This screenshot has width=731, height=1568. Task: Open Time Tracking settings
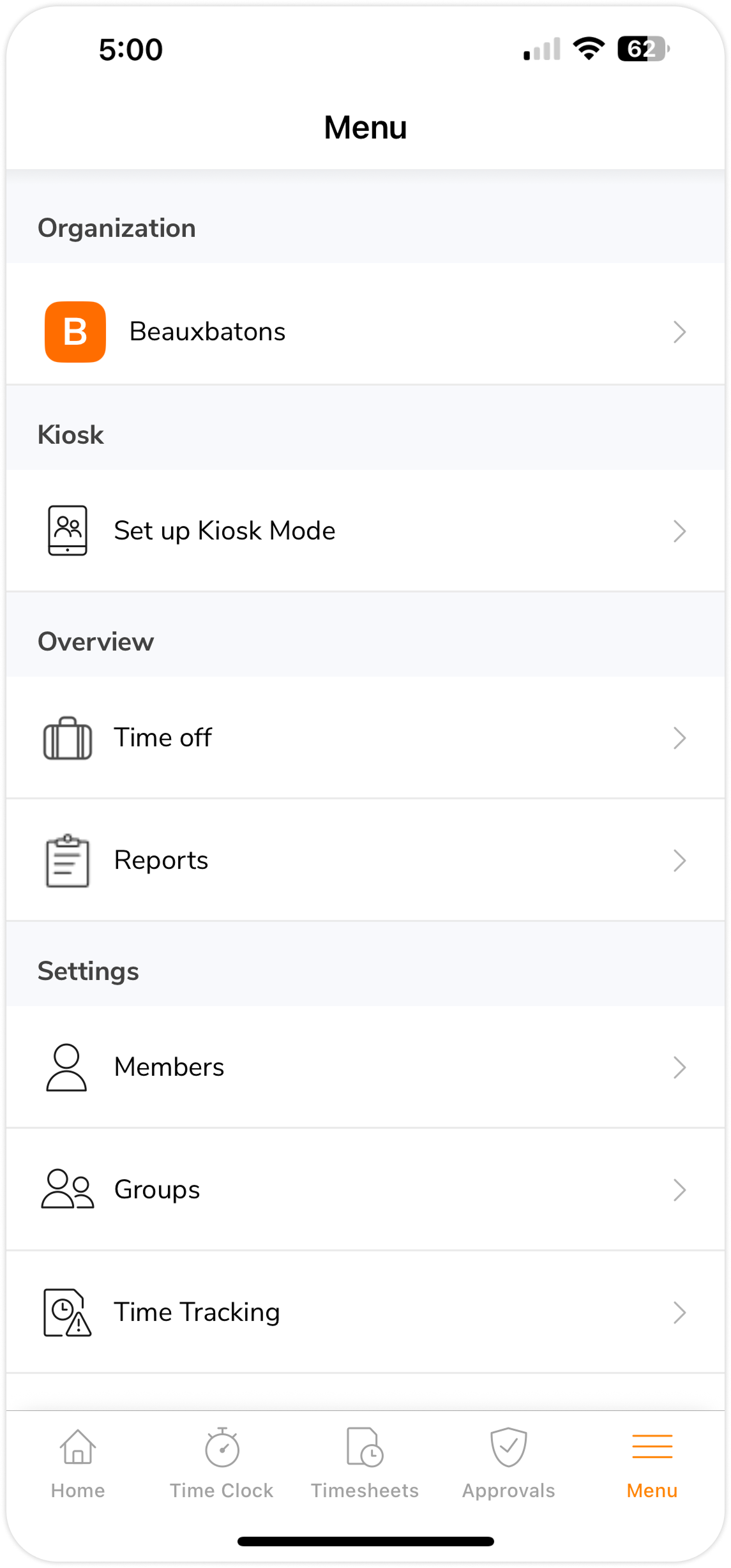pos(365,1313)
